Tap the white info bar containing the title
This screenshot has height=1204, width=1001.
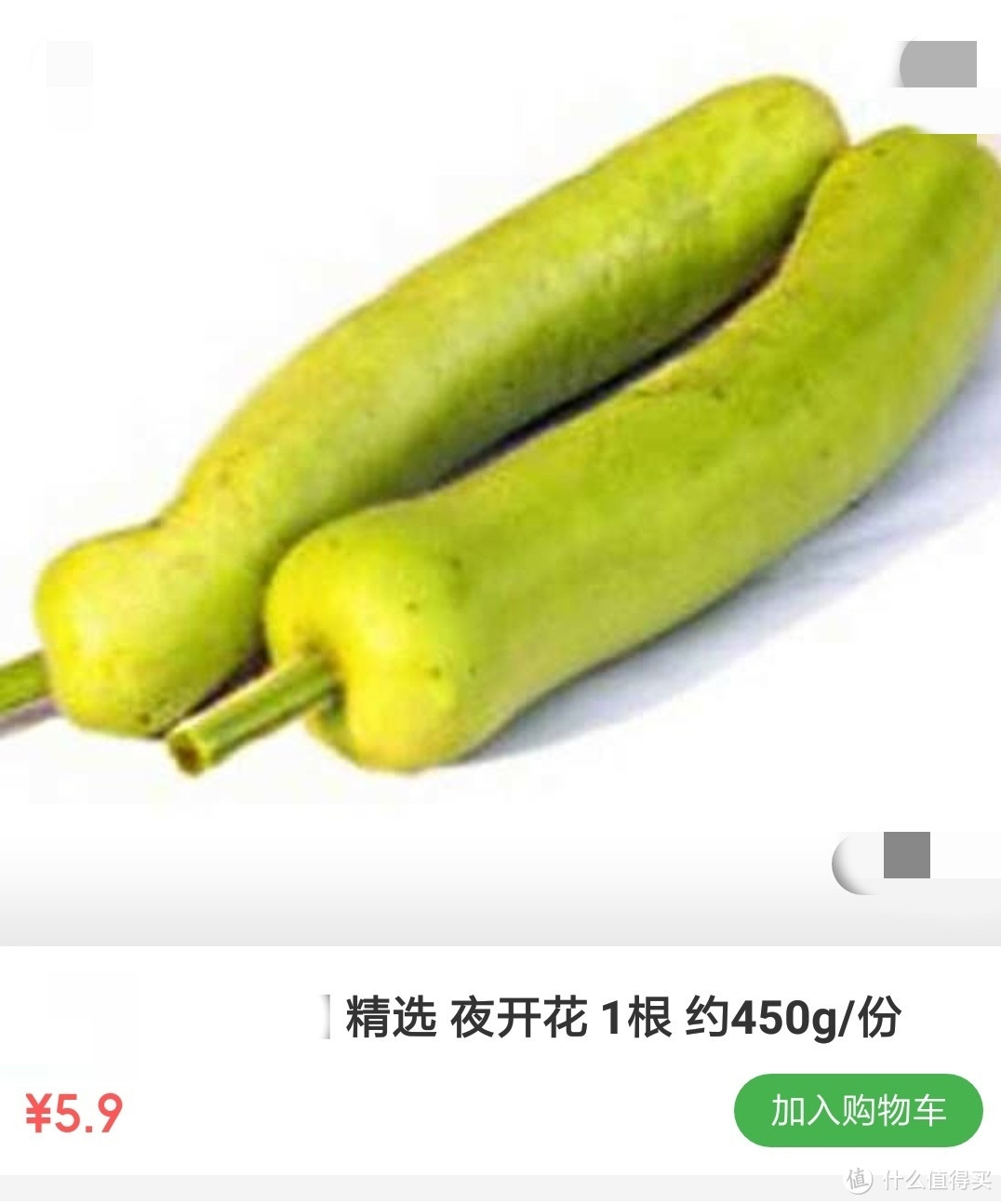[500, 1008]
